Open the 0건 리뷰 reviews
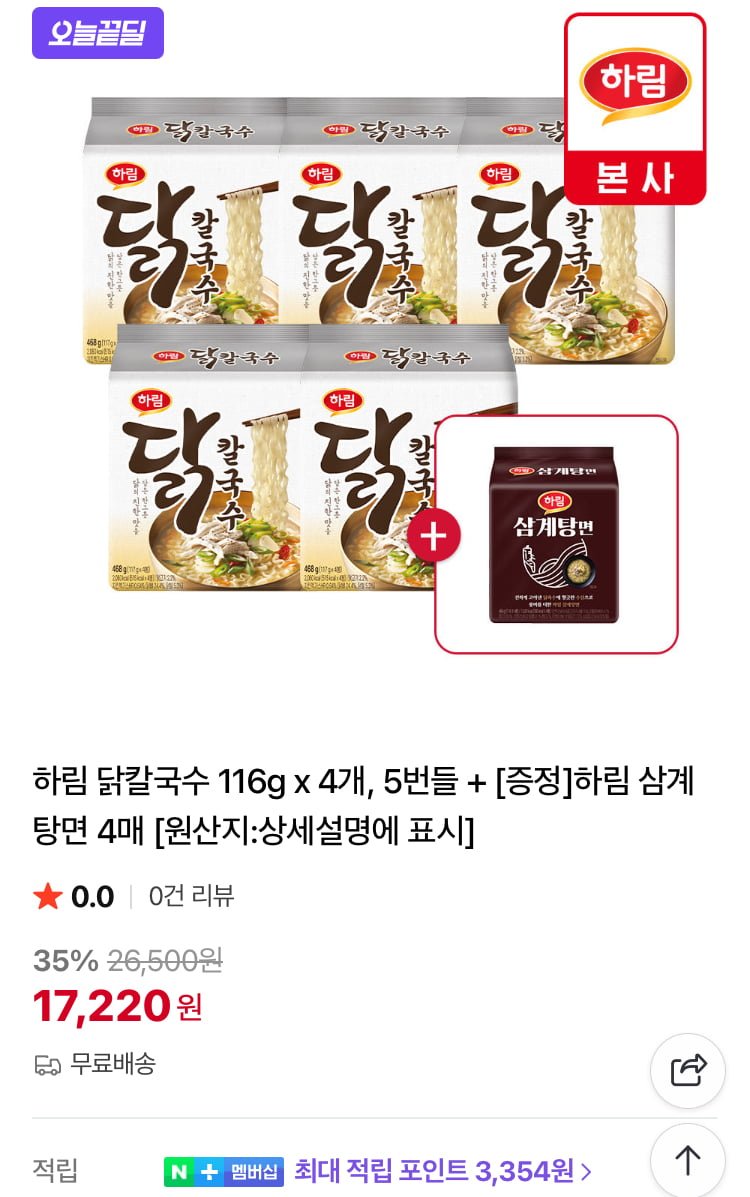Screen dimensions: 750x1197 [x=191, y=896]
